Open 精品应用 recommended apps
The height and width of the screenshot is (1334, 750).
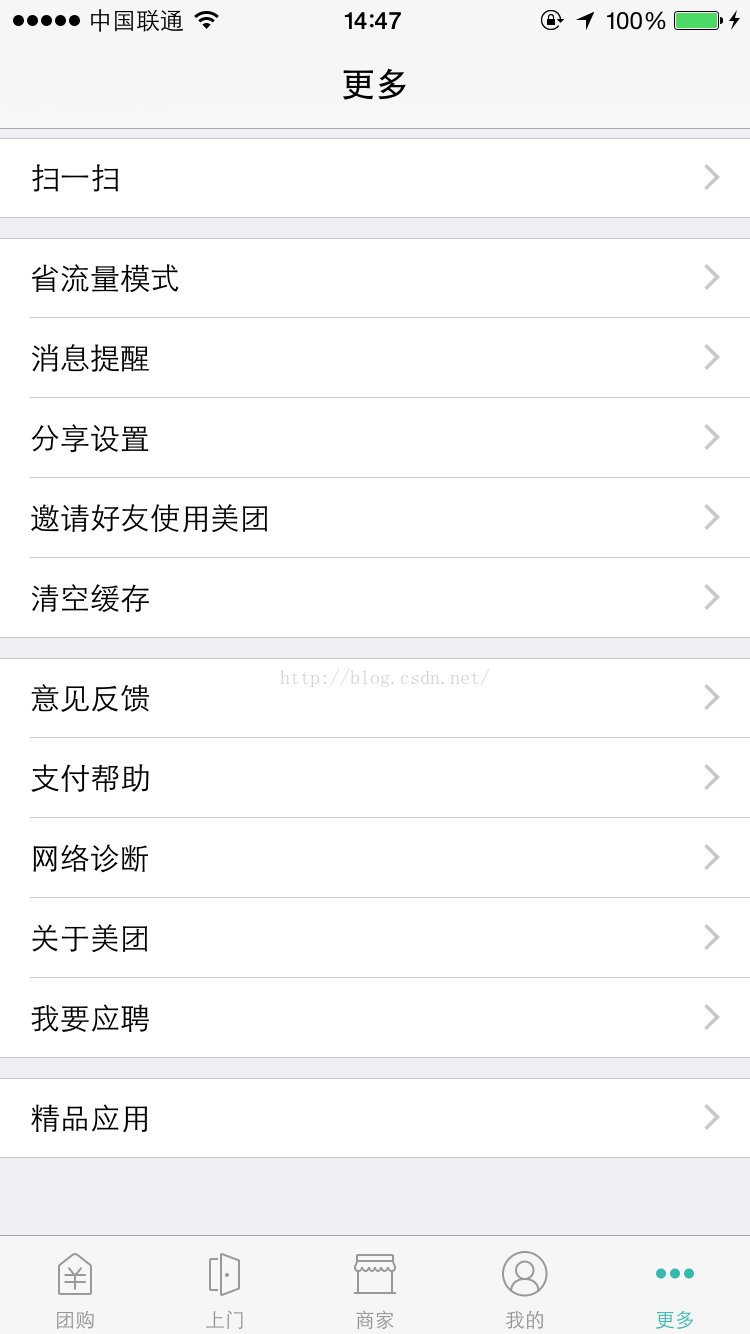click(x=375, y=1118)
